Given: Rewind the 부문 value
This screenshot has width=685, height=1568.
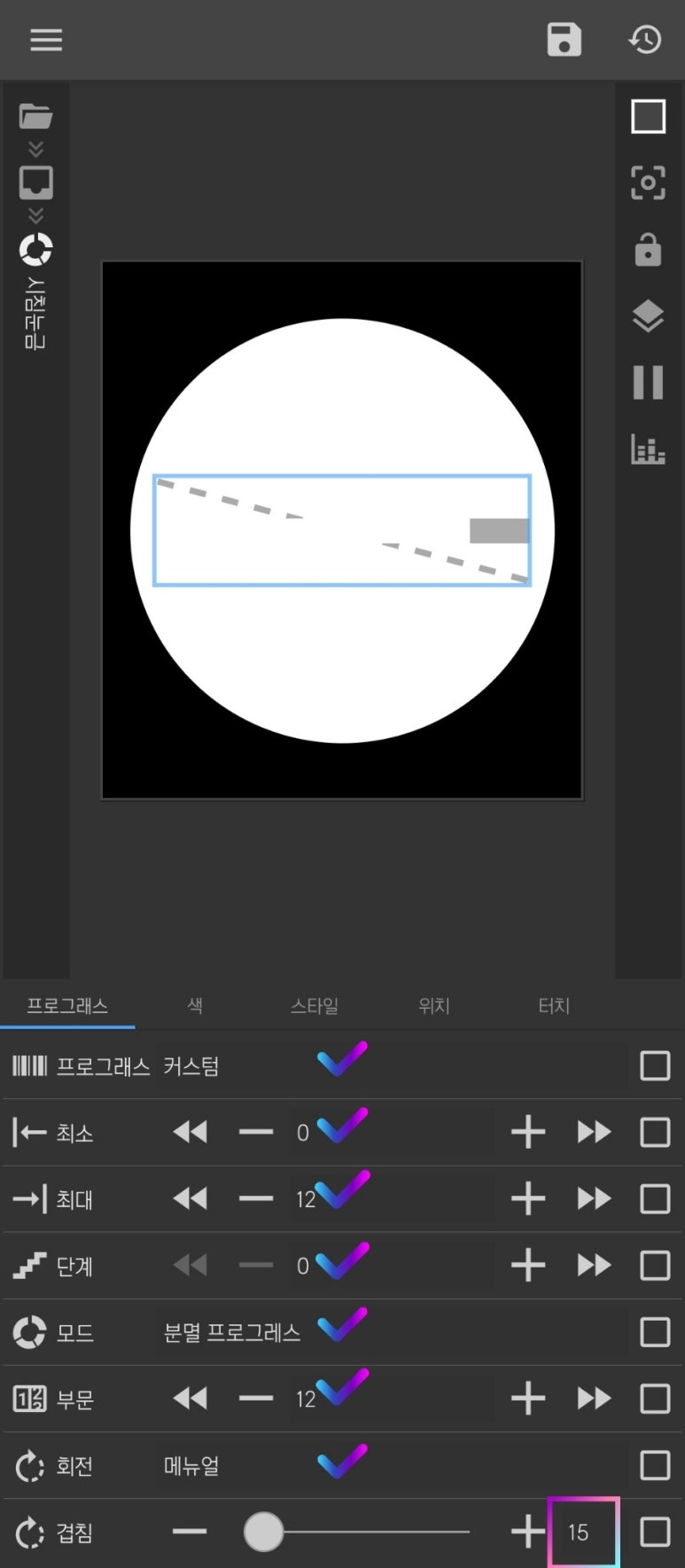Looking at the screenshot, I should [x=190, y=1399].
